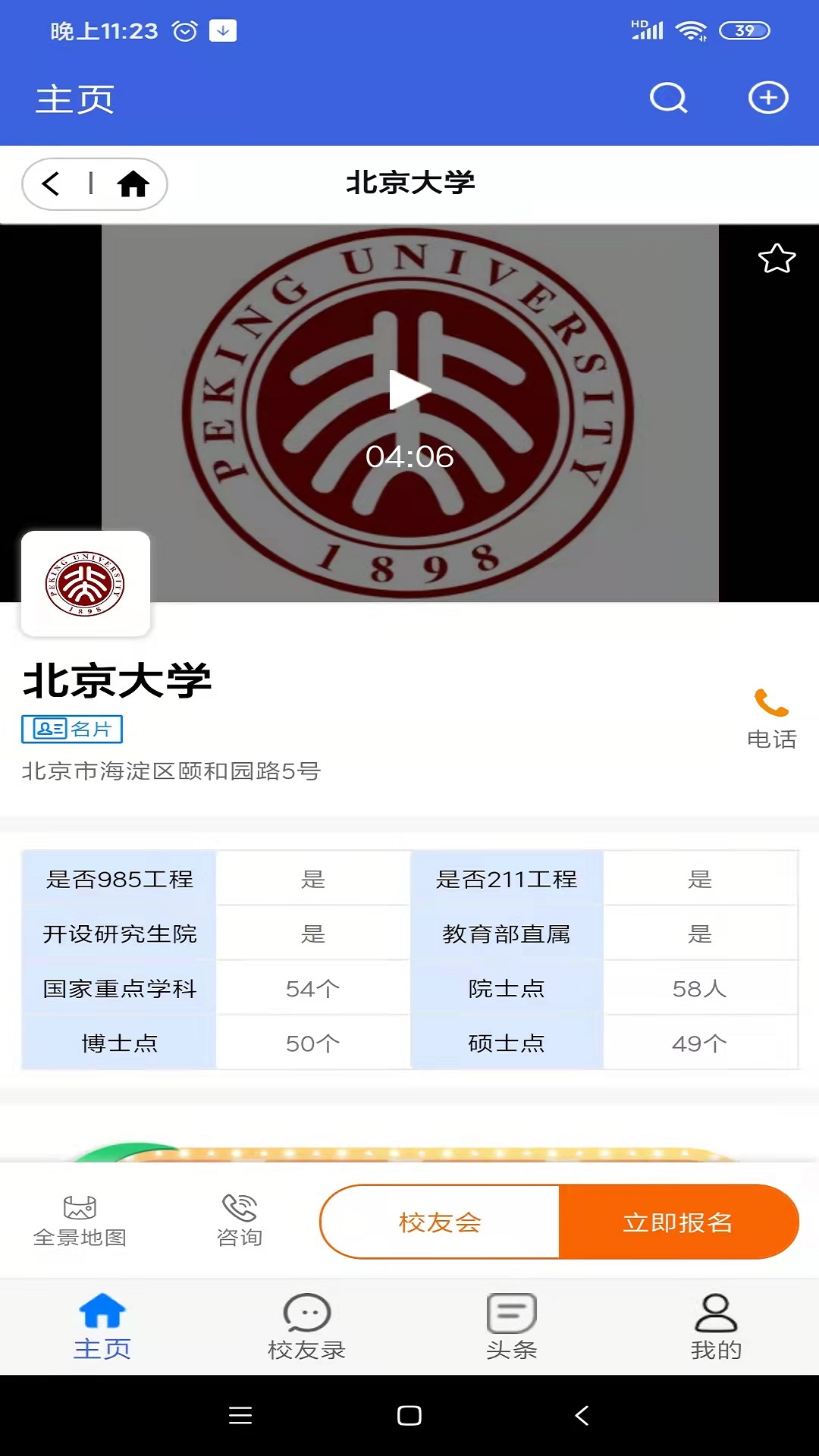The width and height of the screenshot is (819, 1456).
Task: Call the university via 电话
Action: [x=771, y=717]
